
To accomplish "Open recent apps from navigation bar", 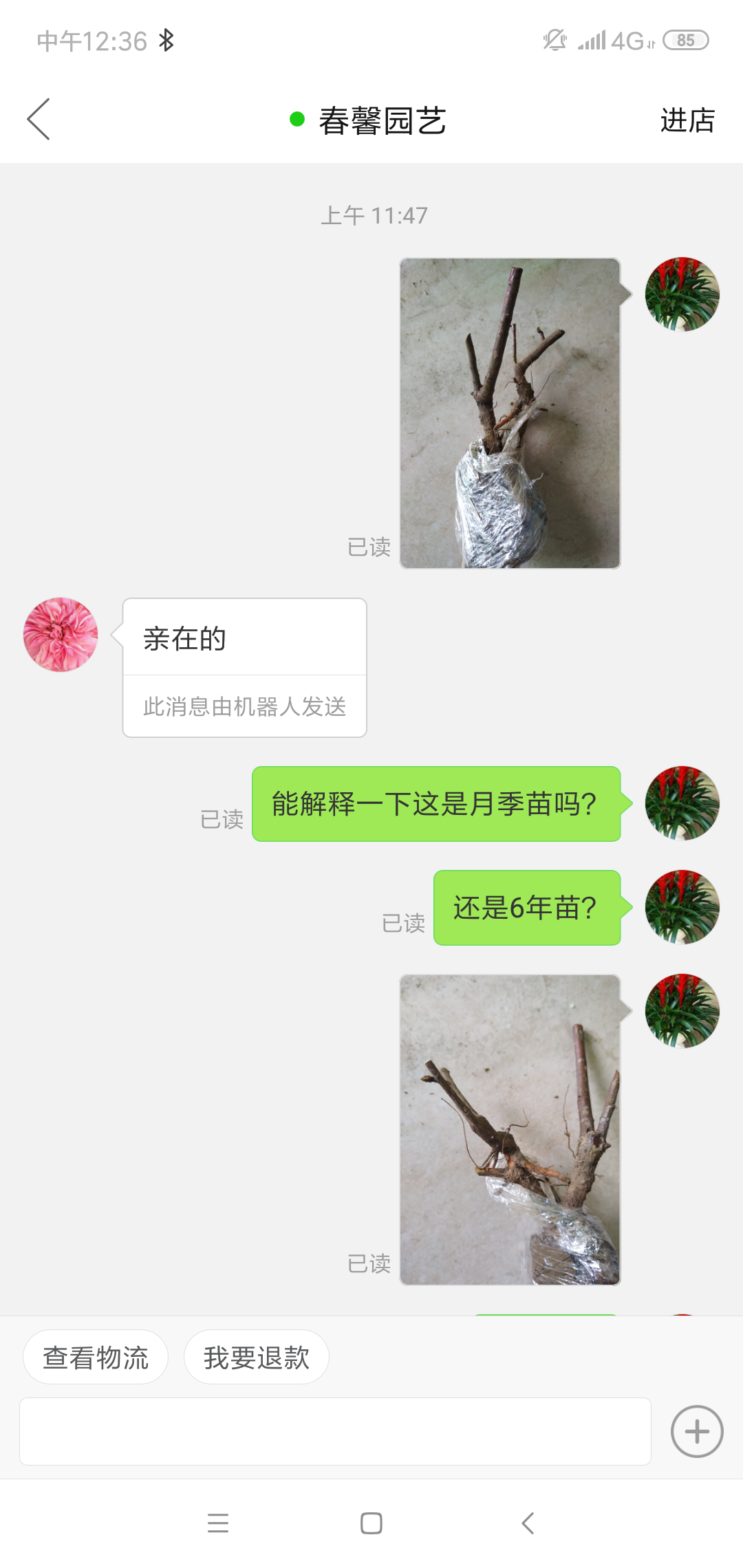I will (218, 1523).
